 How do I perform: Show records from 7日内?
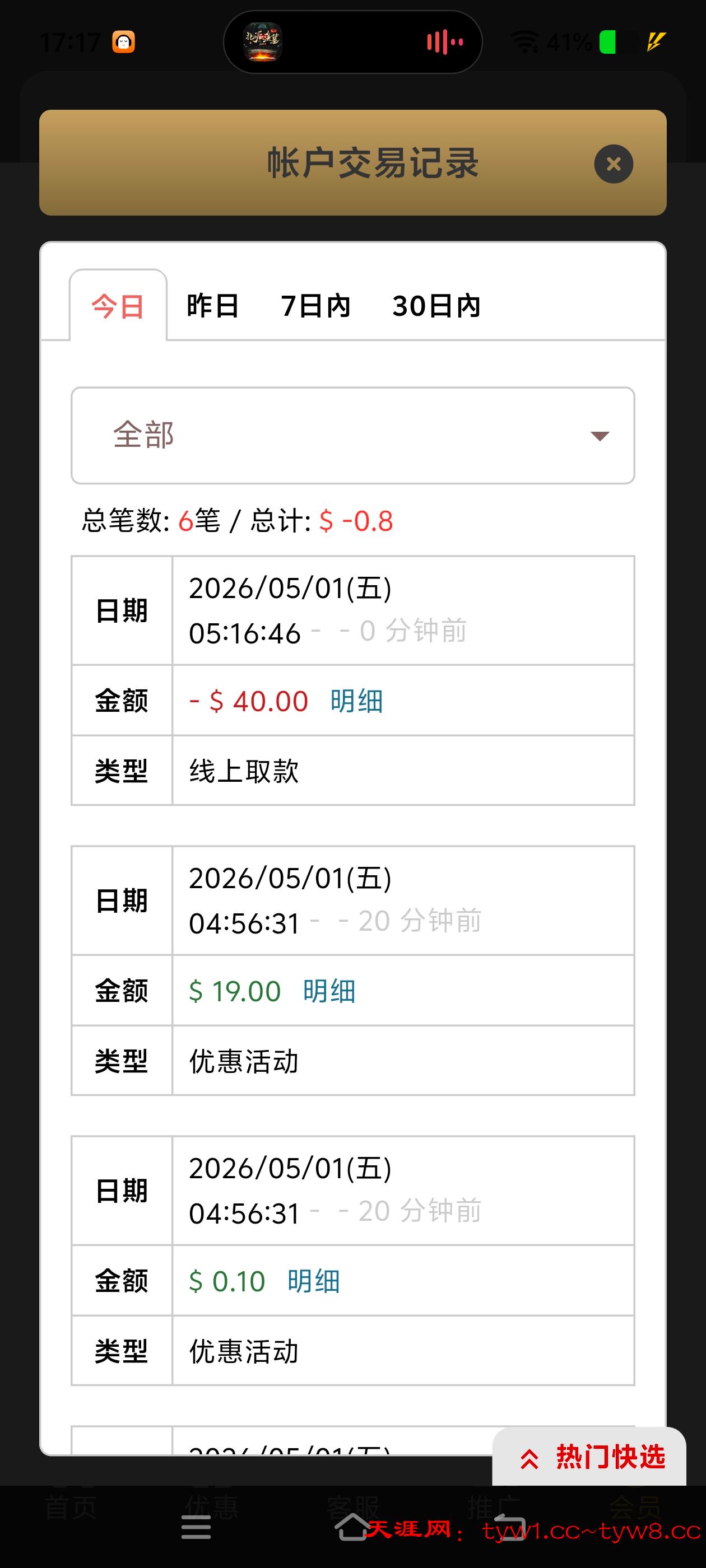point(315,306)
